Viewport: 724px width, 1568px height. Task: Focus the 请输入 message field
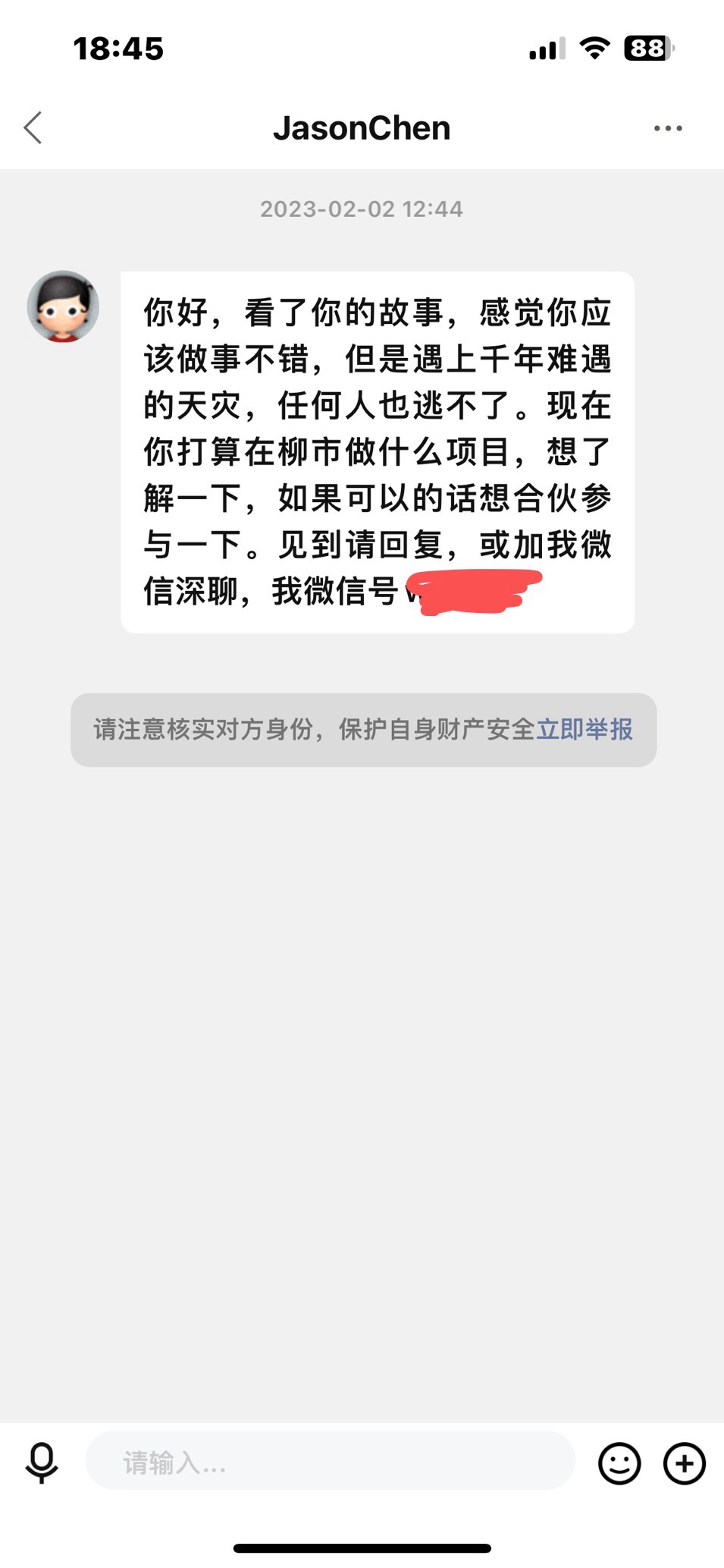tap(330, 1461)
